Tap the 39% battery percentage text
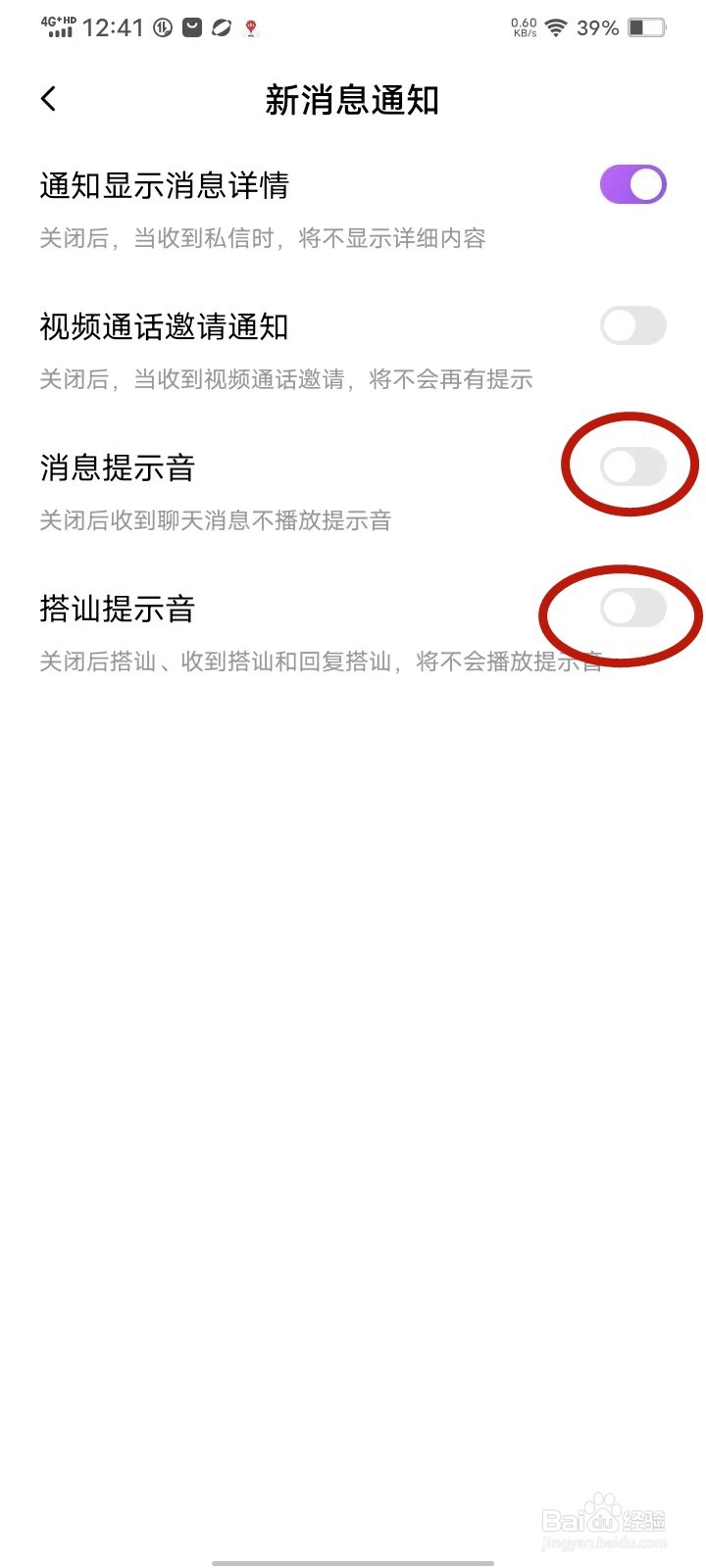The width and height of the screenshot is (706, 1568). coord(598,28)
